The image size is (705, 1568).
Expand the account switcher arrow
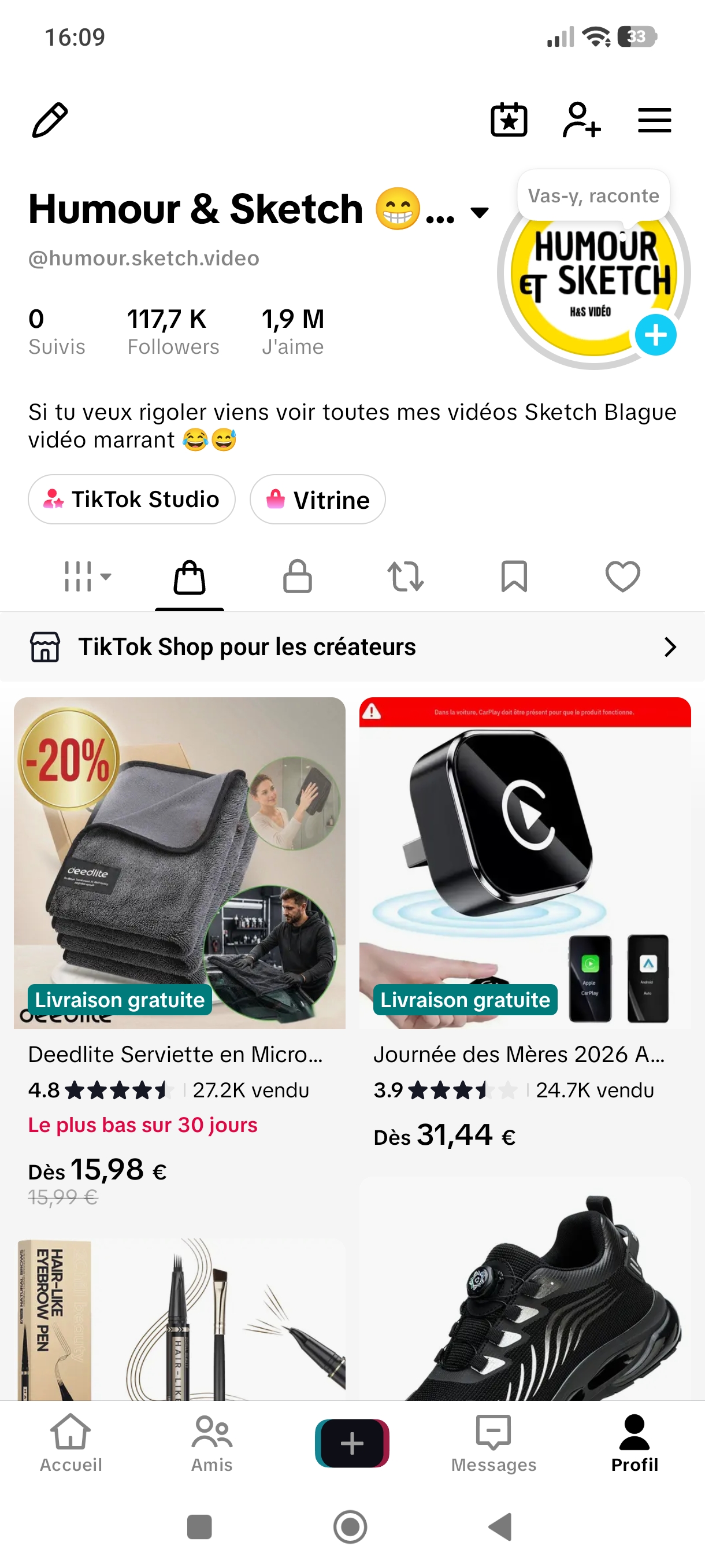480,212
